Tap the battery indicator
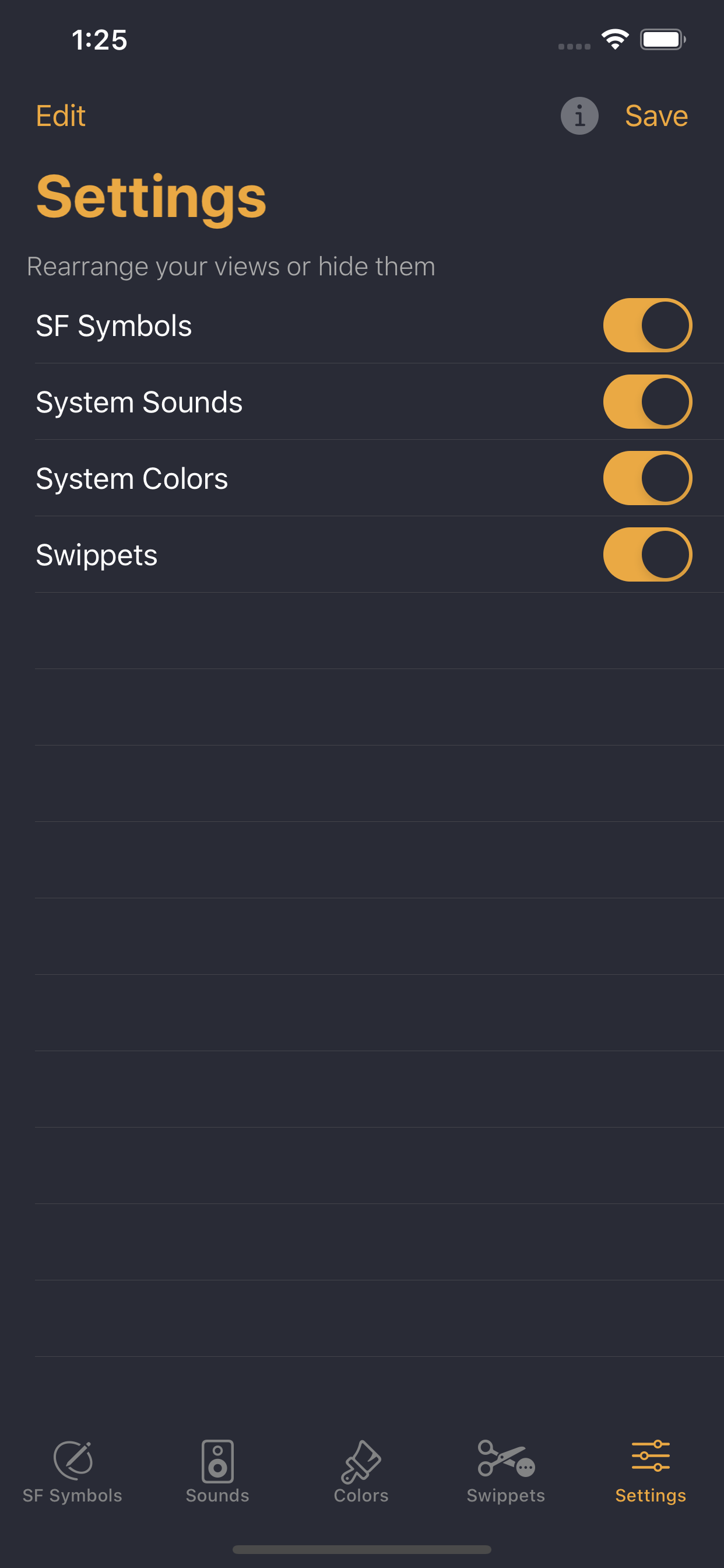The width and height of the screenshot is (724, 1568). click(663, 39)
